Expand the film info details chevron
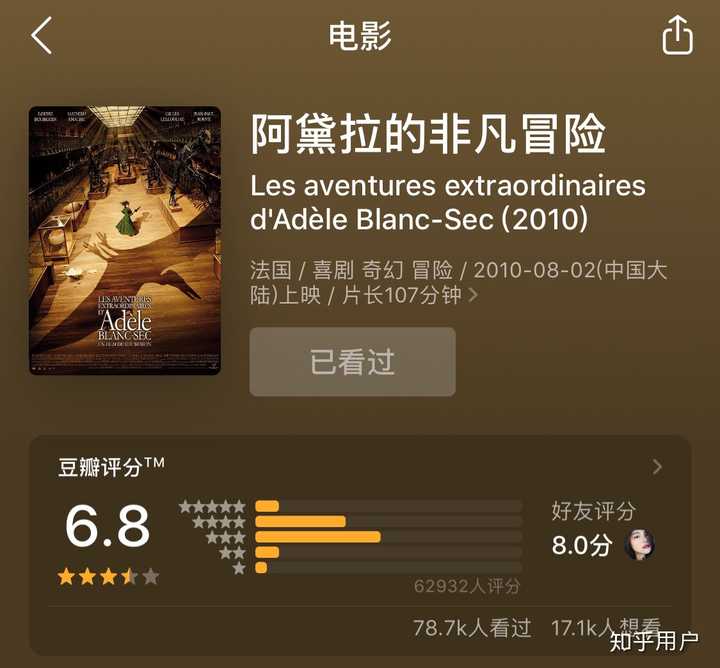 point(473,296)
